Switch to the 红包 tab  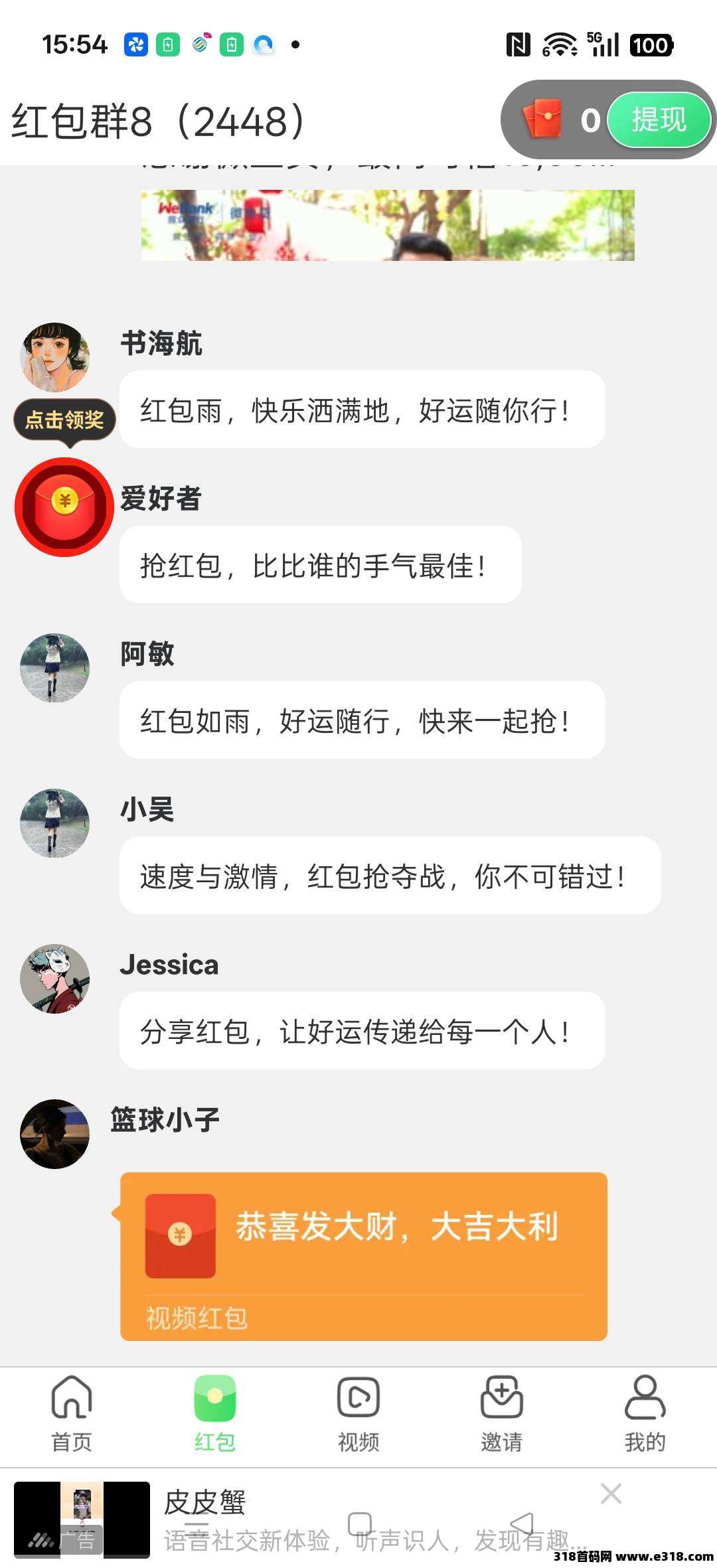click(214, 1414)
